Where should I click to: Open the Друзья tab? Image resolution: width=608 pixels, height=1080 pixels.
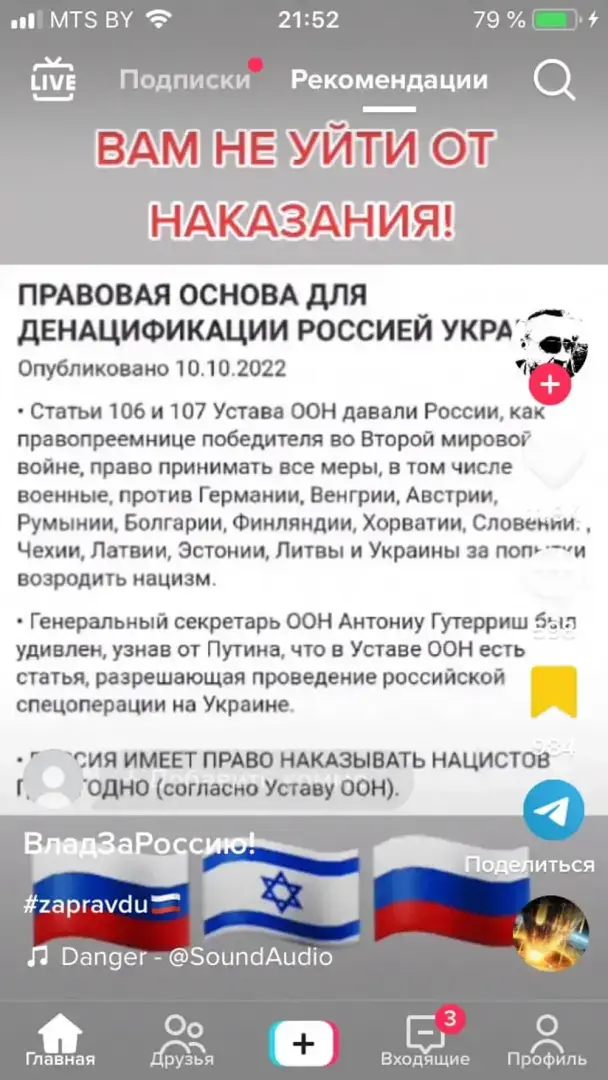pyautogui.click(x=182, y=1040)
